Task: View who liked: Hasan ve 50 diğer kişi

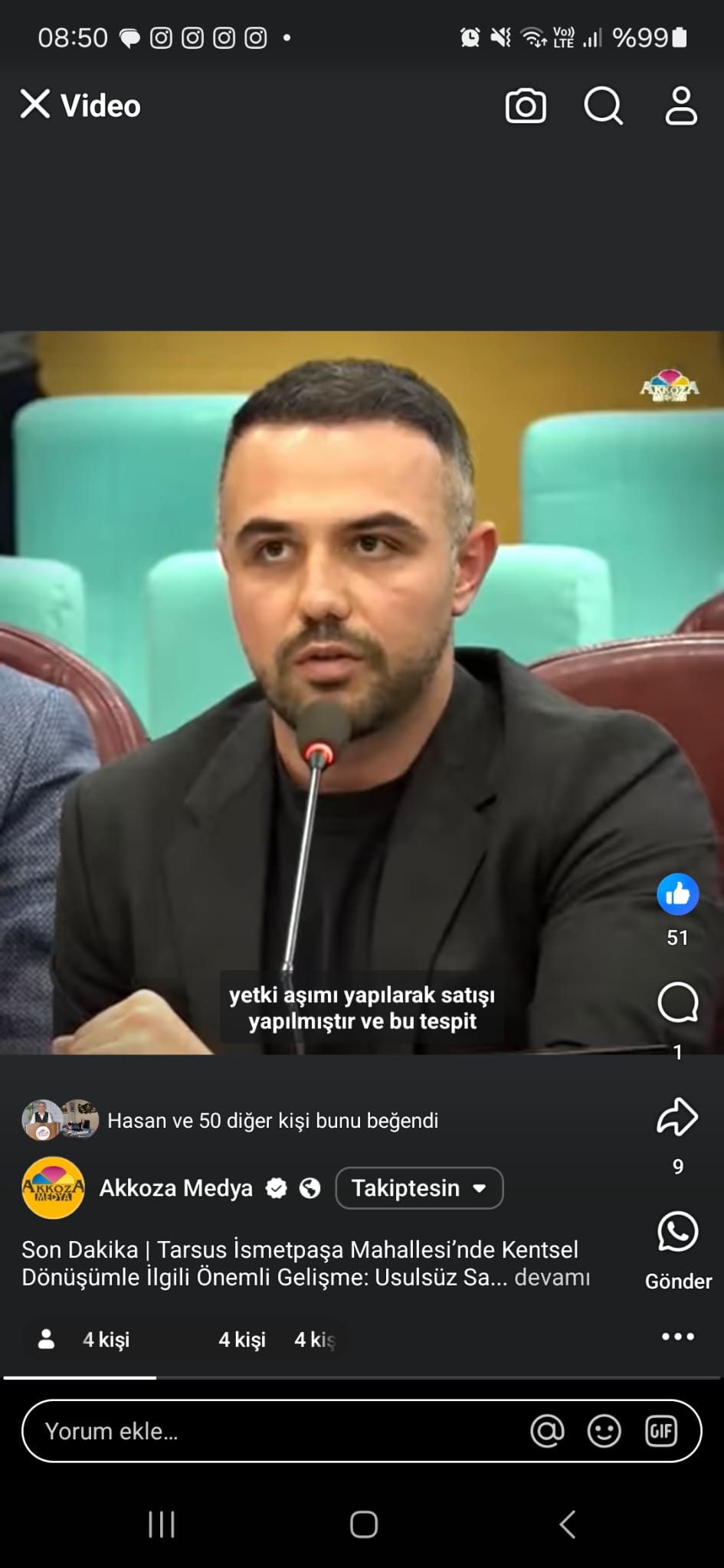Action: [273, 1120]
